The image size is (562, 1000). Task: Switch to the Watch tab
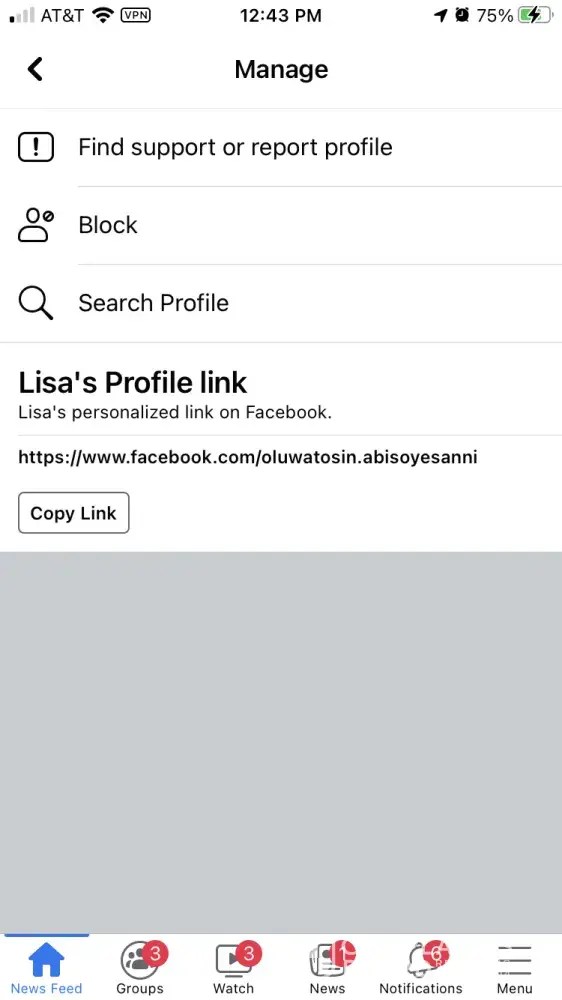(233, 968)
